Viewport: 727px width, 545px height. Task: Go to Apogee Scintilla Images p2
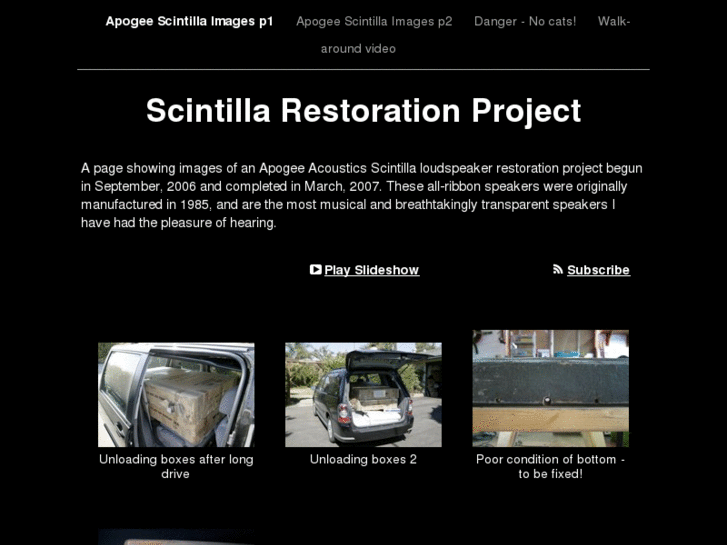[x=374, y=21]
